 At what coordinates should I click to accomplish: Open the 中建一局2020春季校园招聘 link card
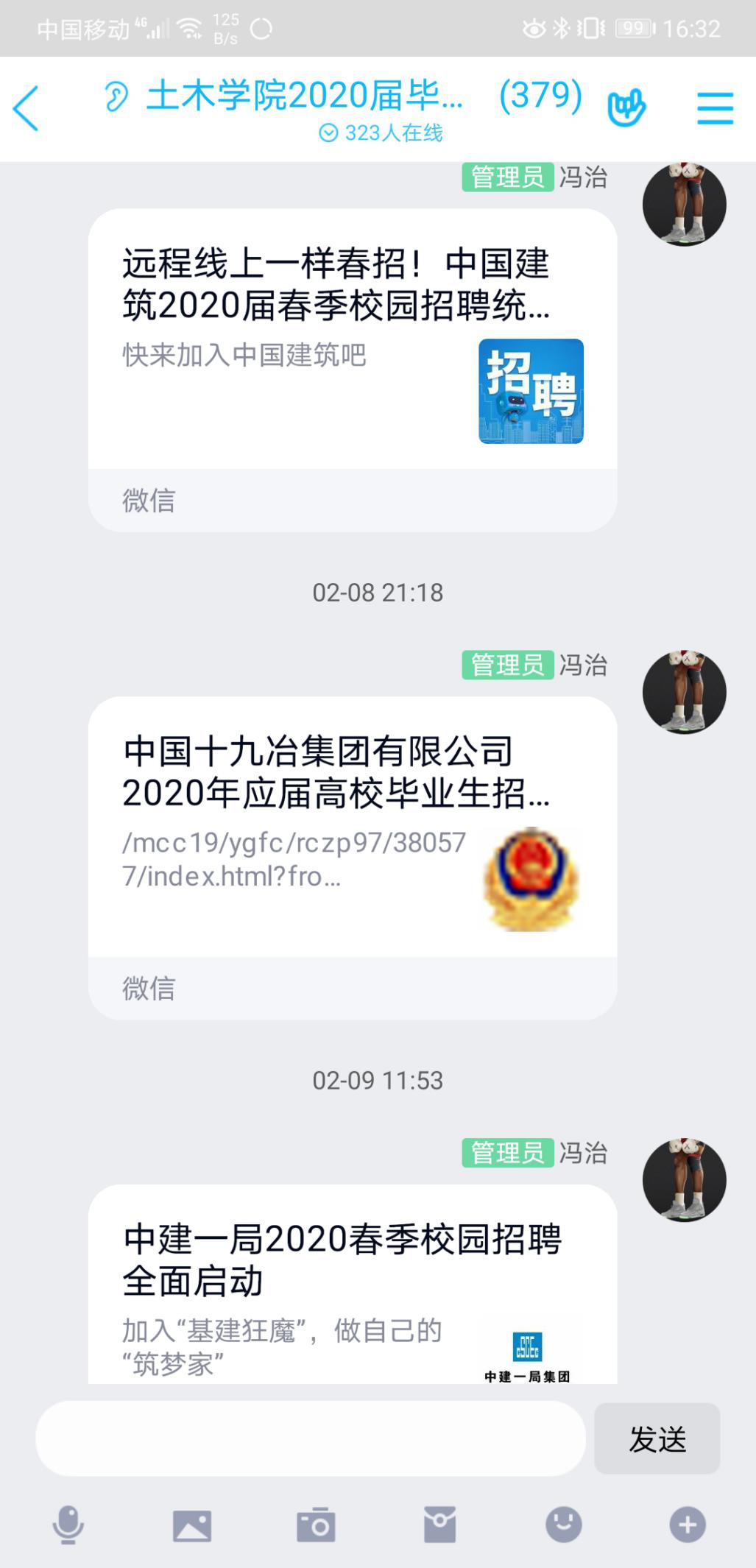click(x=352, y=1288)
